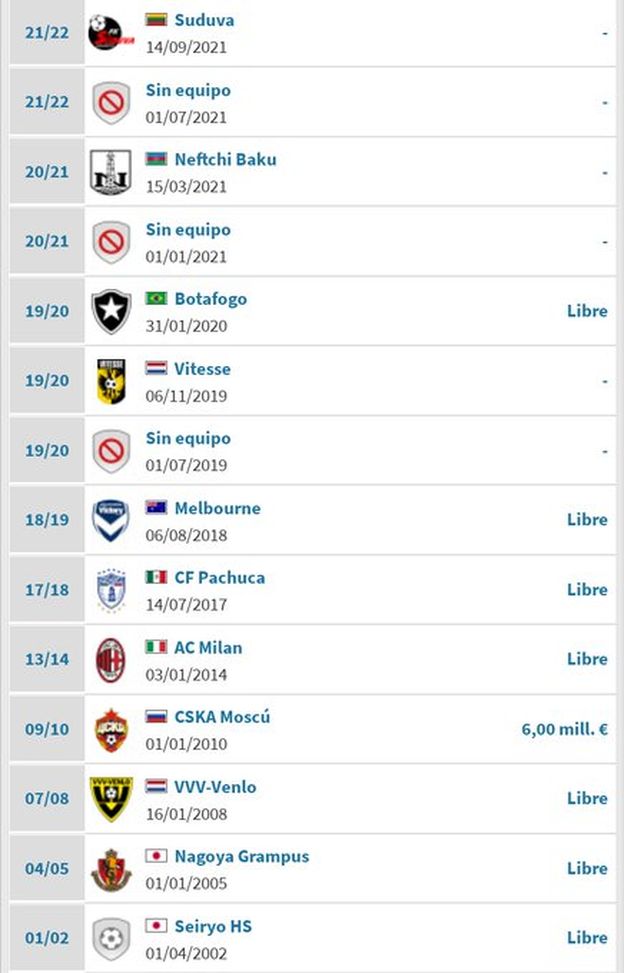Open Botafogo club page
The image size is (624, 973).
pyautogui.click(x=210, y=299)
